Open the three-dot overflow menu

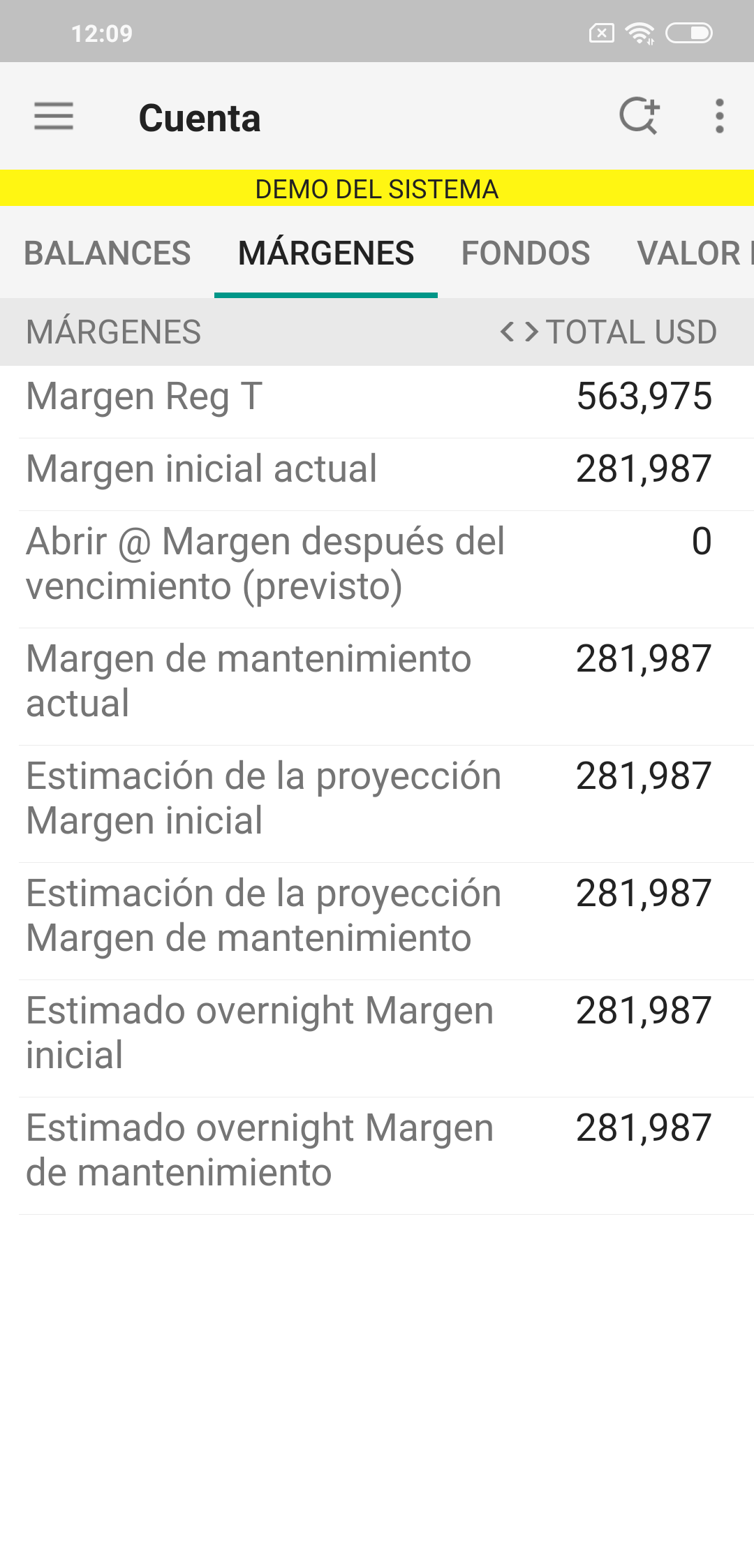(x=719, y=116)
